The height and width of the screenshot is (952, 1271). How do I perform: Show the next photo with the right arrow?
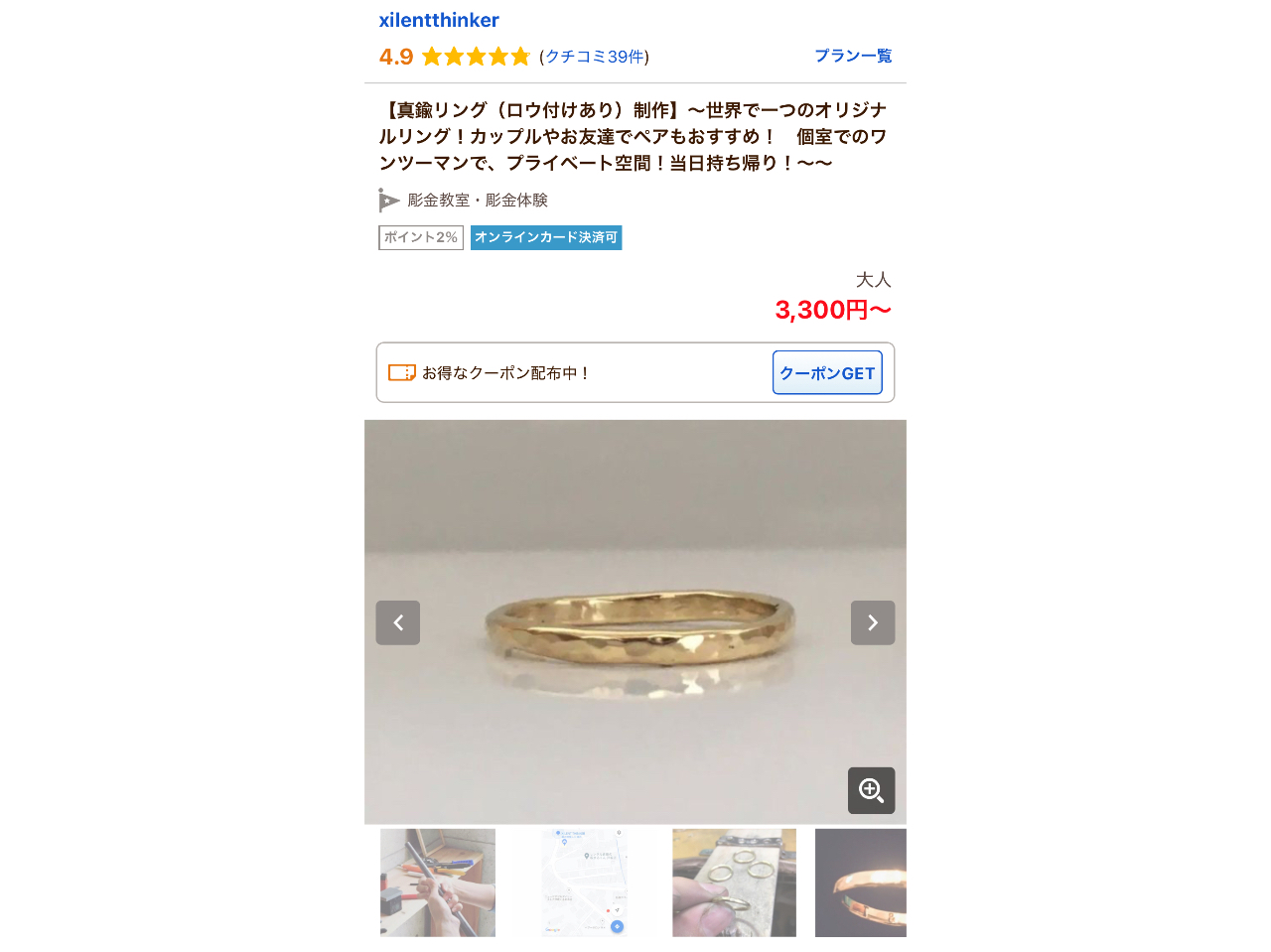click(873, 622)
